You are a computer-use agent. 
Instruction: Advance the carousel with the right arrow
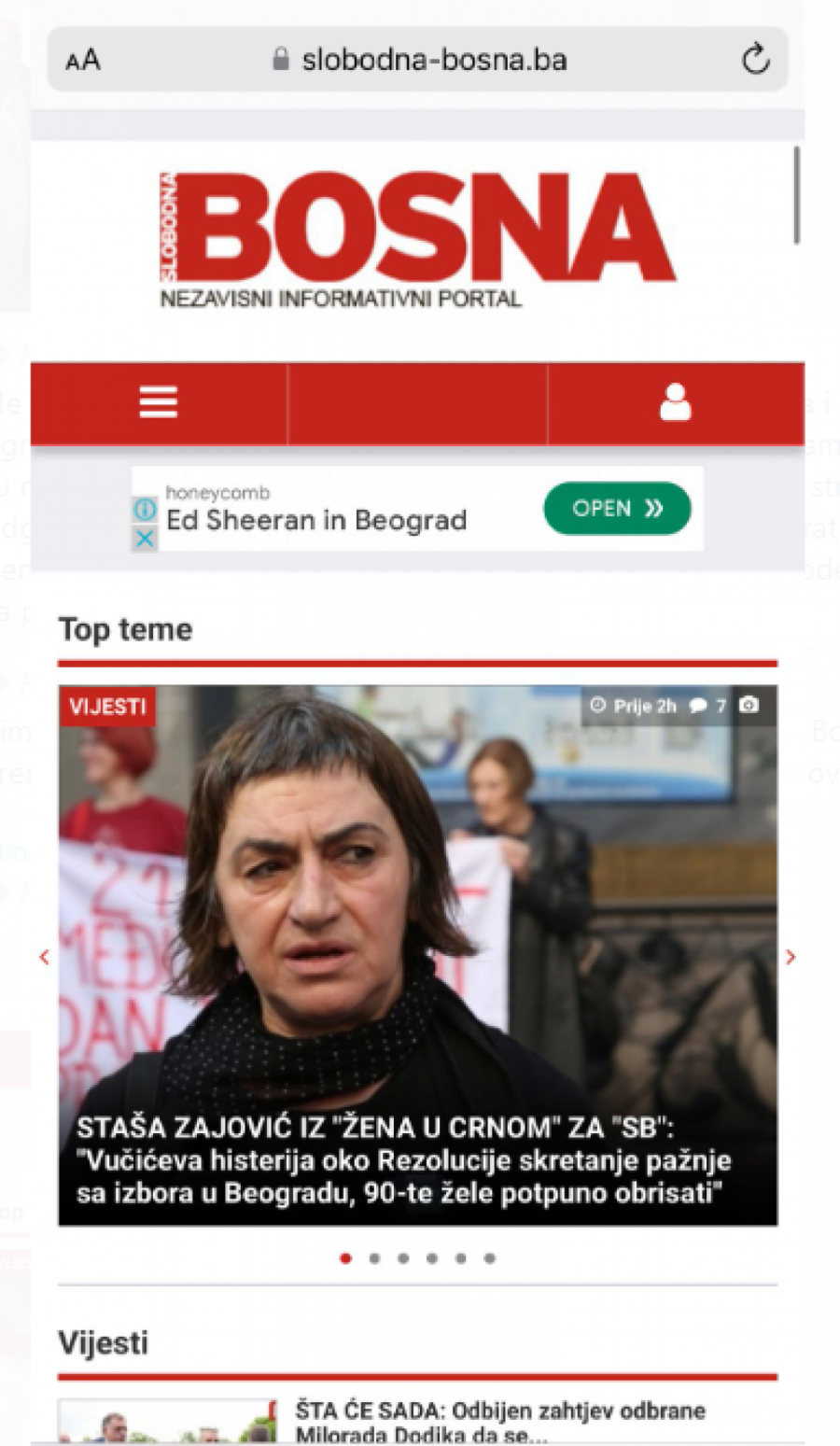791,957
